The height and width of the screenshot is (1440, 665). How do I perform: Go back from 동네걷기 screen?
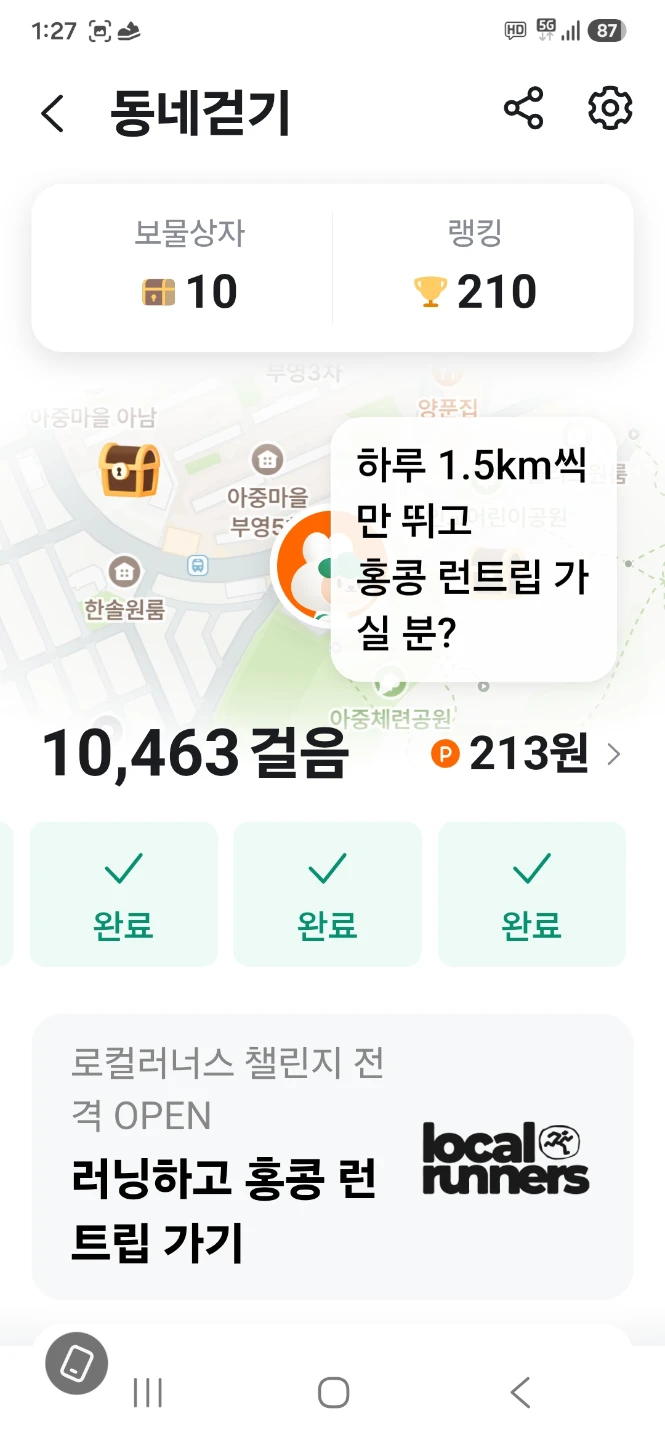click(x=53, y=113)
